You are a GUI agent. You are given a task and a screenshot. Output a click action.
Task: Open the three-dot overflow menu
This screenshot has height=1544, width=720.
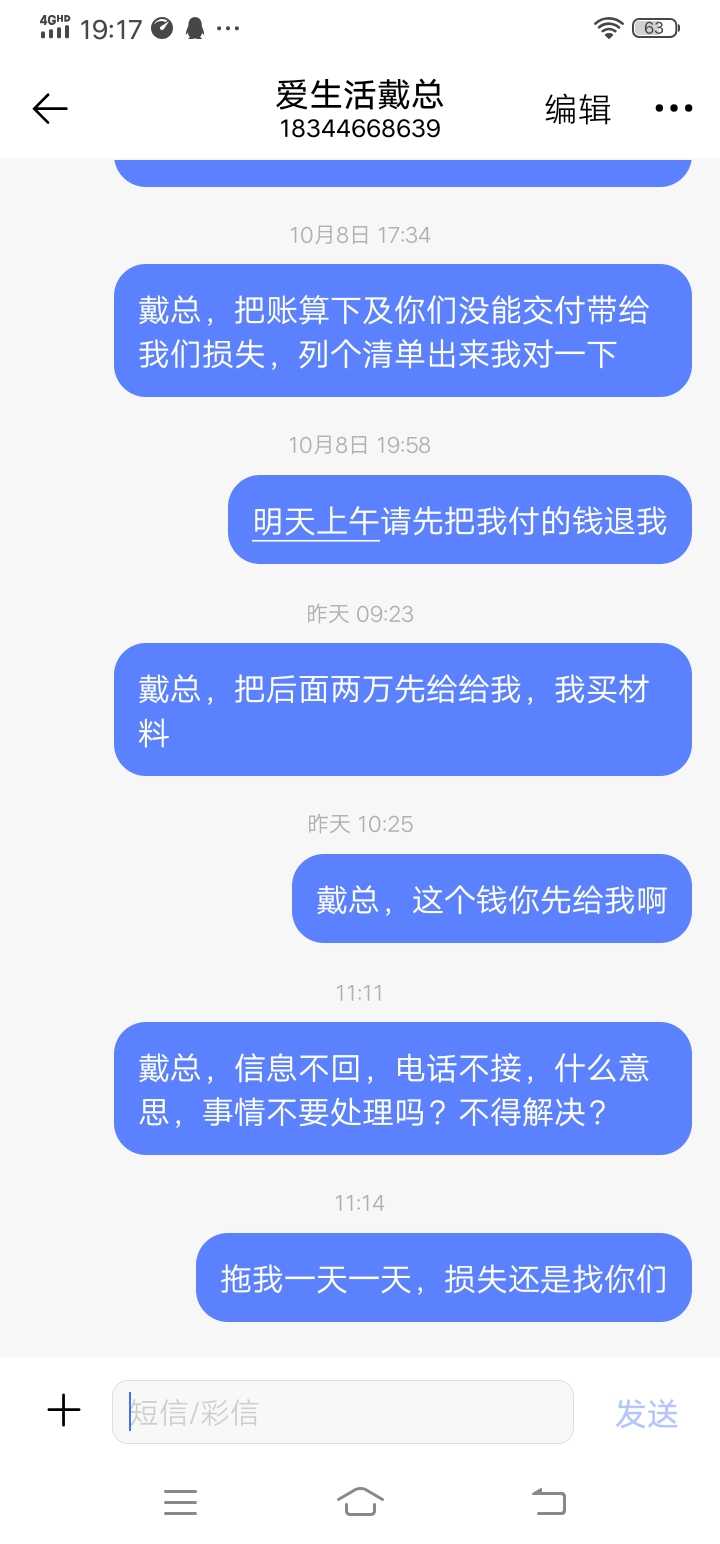[673, 109]
